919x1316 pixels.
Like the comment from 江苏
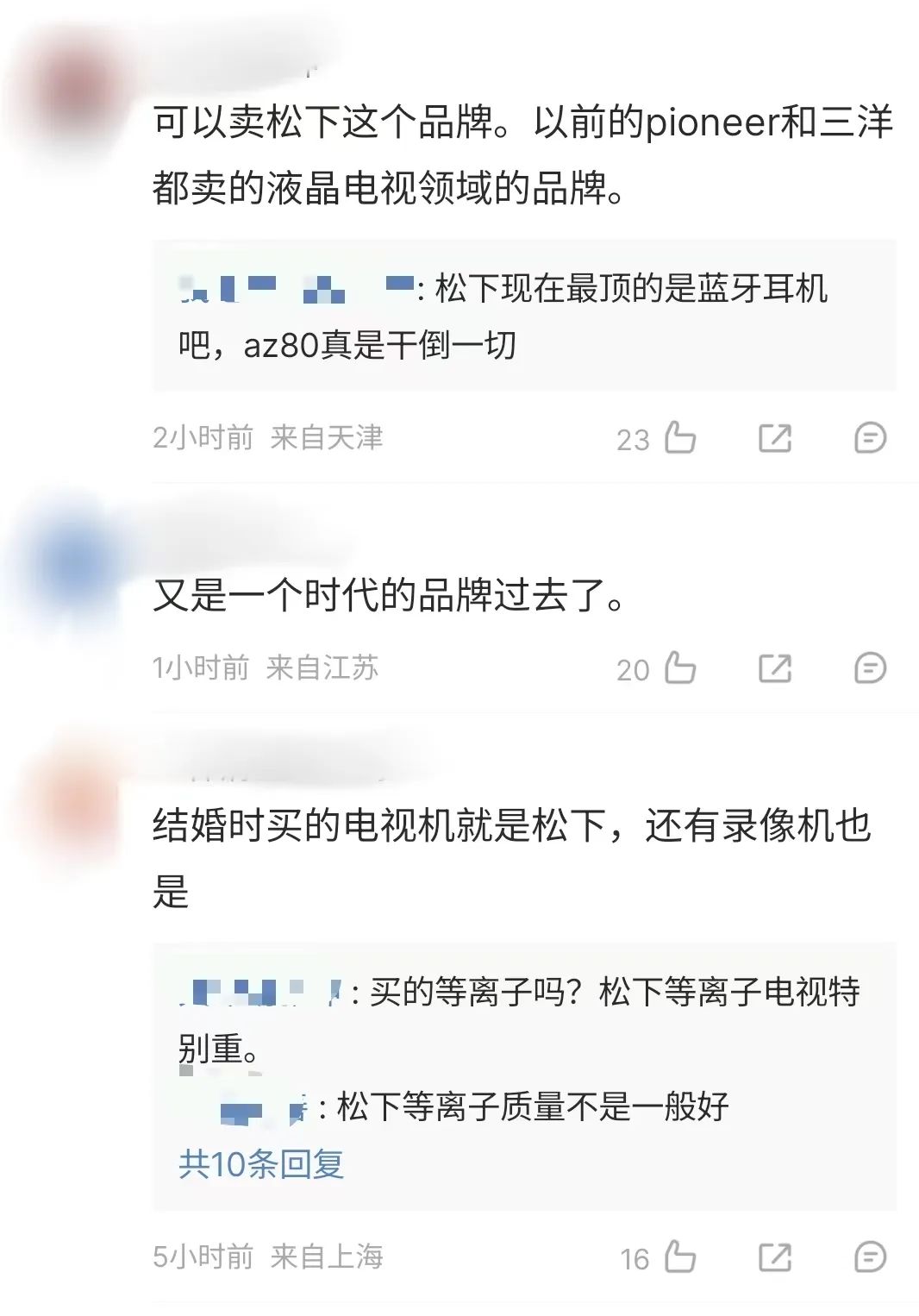click(679, 668)
